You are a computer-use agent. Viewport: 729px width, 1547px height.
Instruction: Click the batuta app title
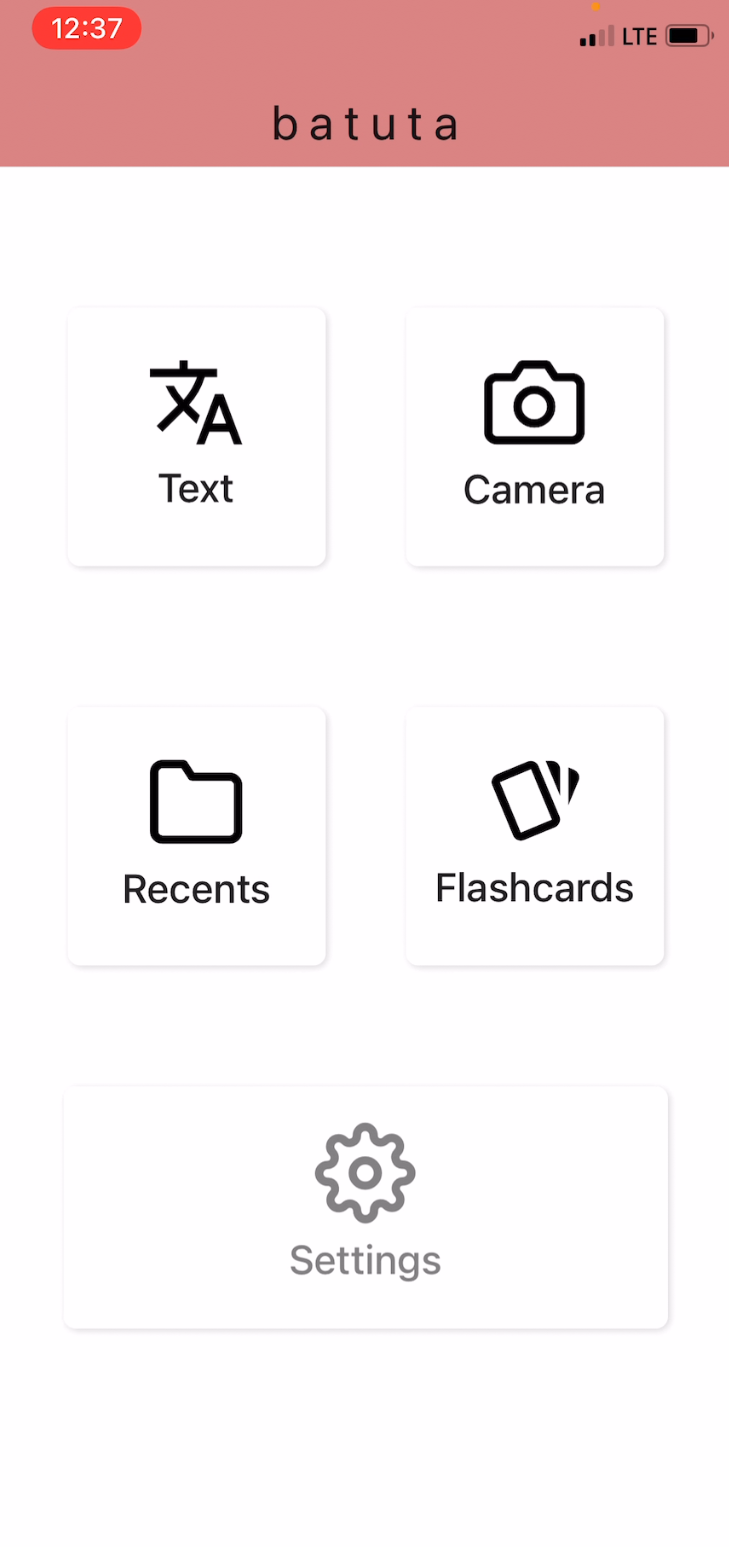[x=365, y=122]
